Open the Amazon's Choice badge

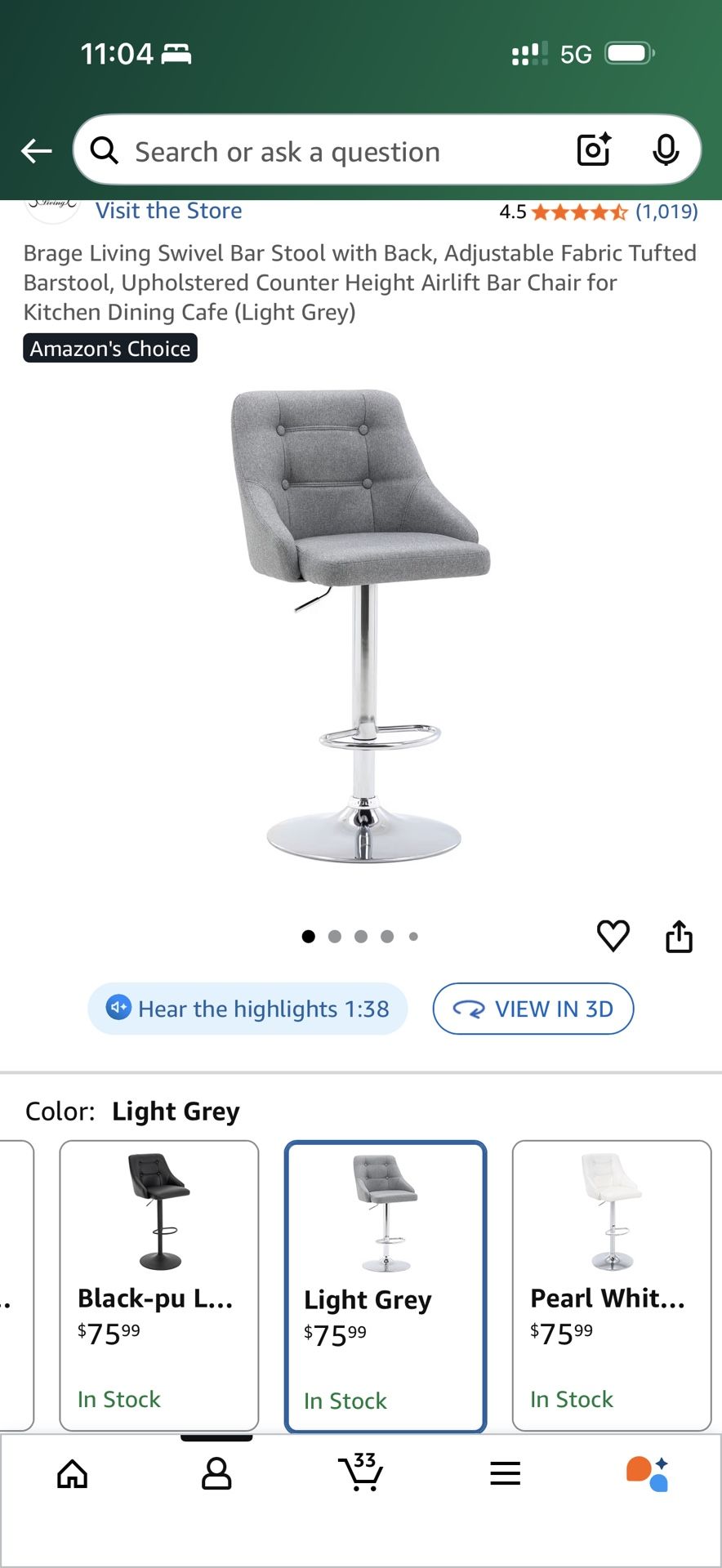(x=110, y=349)
